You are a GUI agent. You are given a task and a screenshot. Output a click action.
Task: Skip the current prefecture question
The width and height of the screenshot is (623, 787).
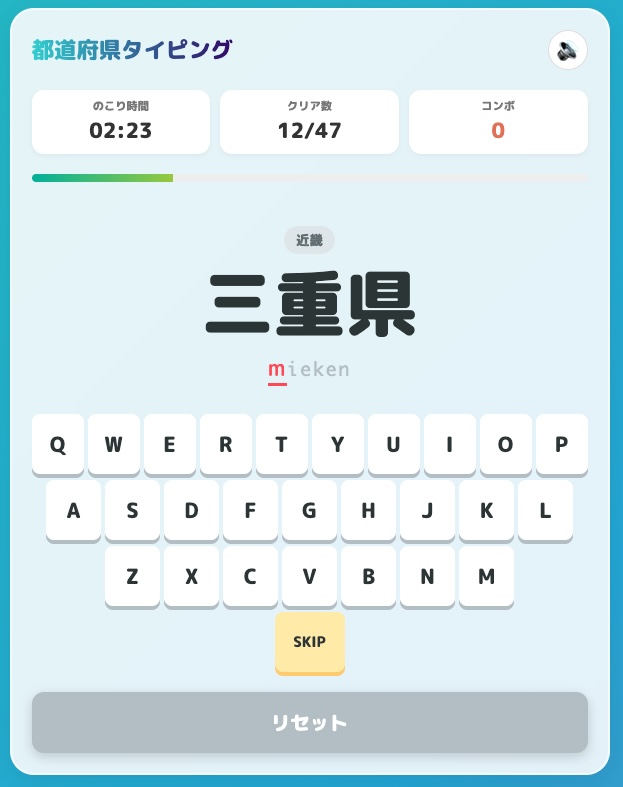pos(310,641)
